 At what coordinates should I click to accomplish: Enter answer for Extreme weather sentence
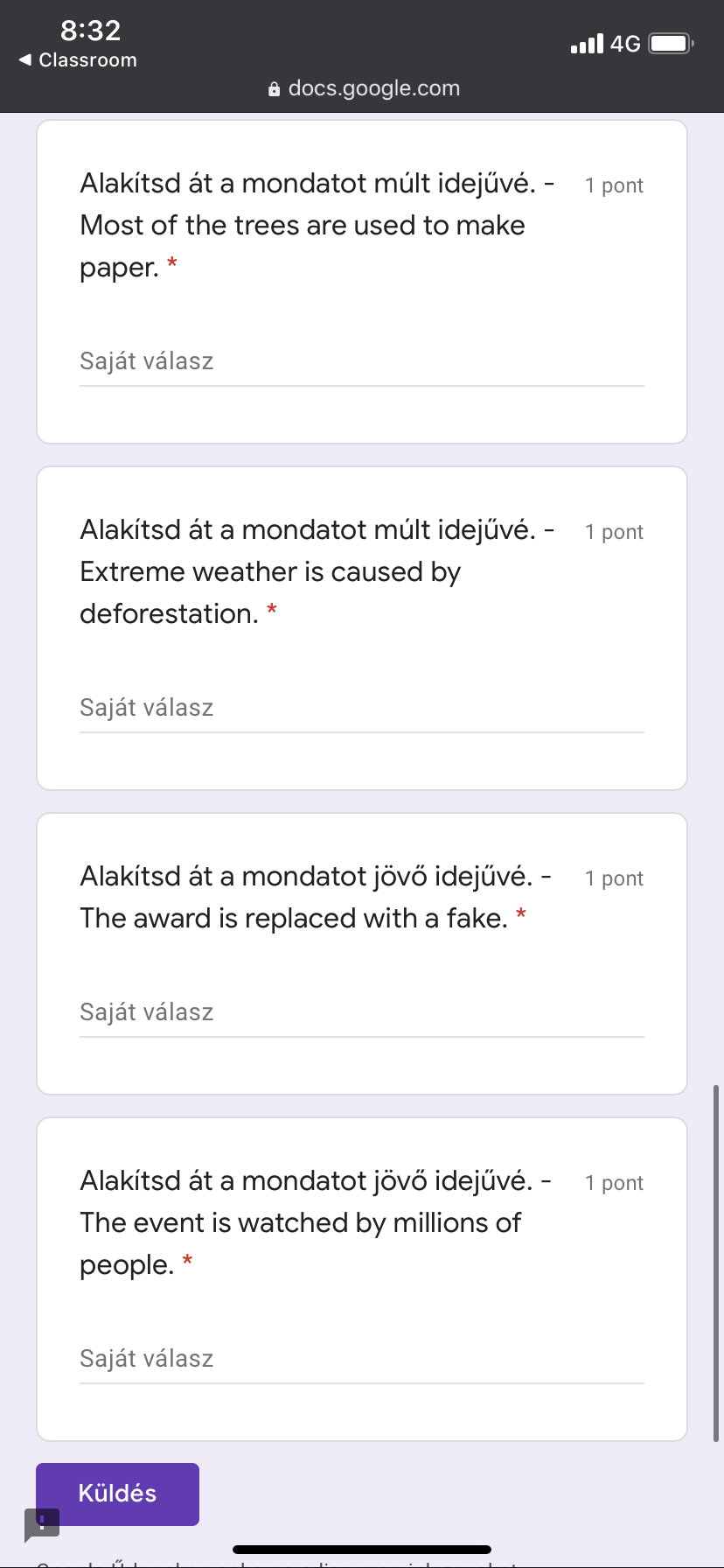361,708
